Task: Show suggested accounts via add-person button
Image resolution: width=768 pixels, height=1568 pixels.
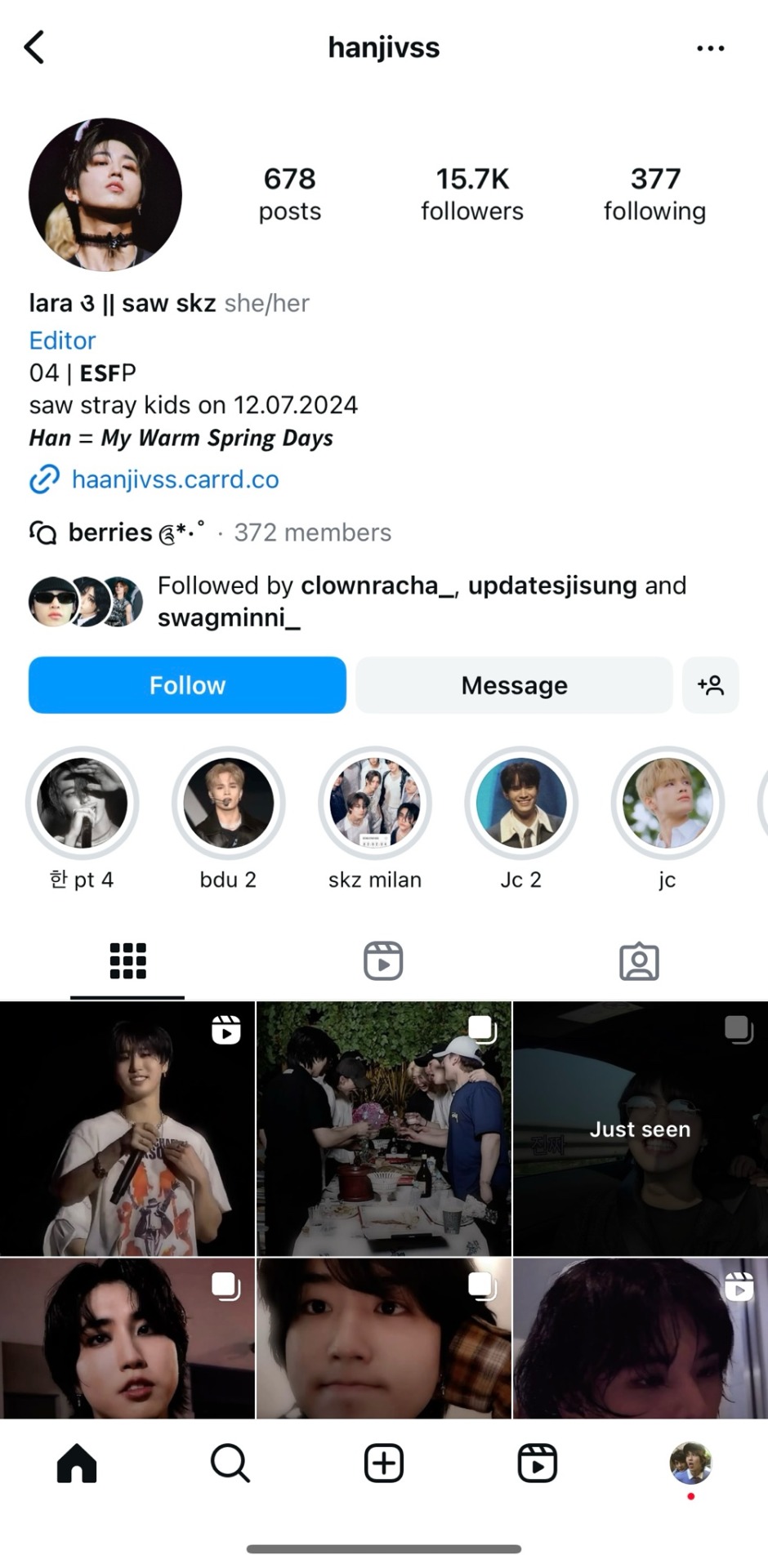Action: 711,685
